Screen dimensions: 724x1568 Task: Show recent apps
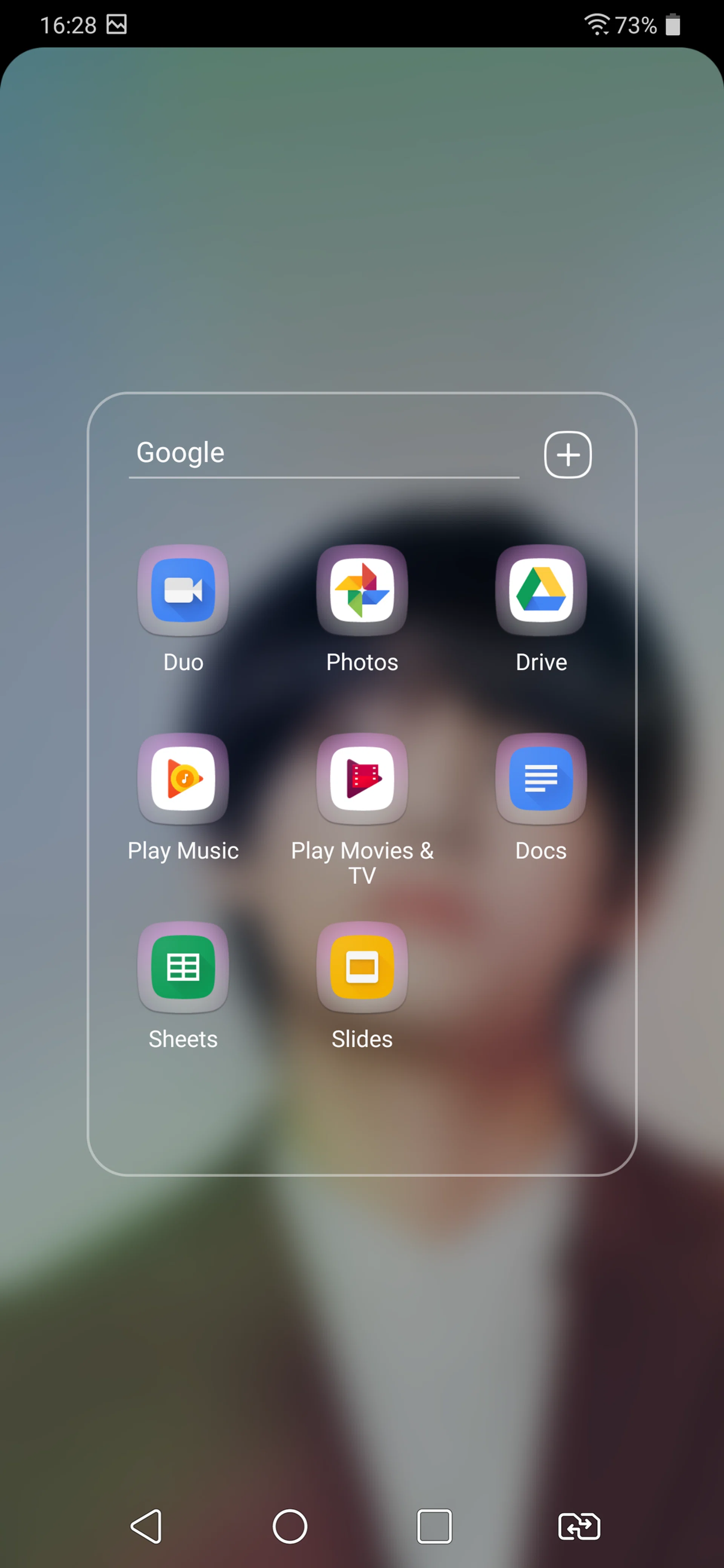(x=434, y=1526)
